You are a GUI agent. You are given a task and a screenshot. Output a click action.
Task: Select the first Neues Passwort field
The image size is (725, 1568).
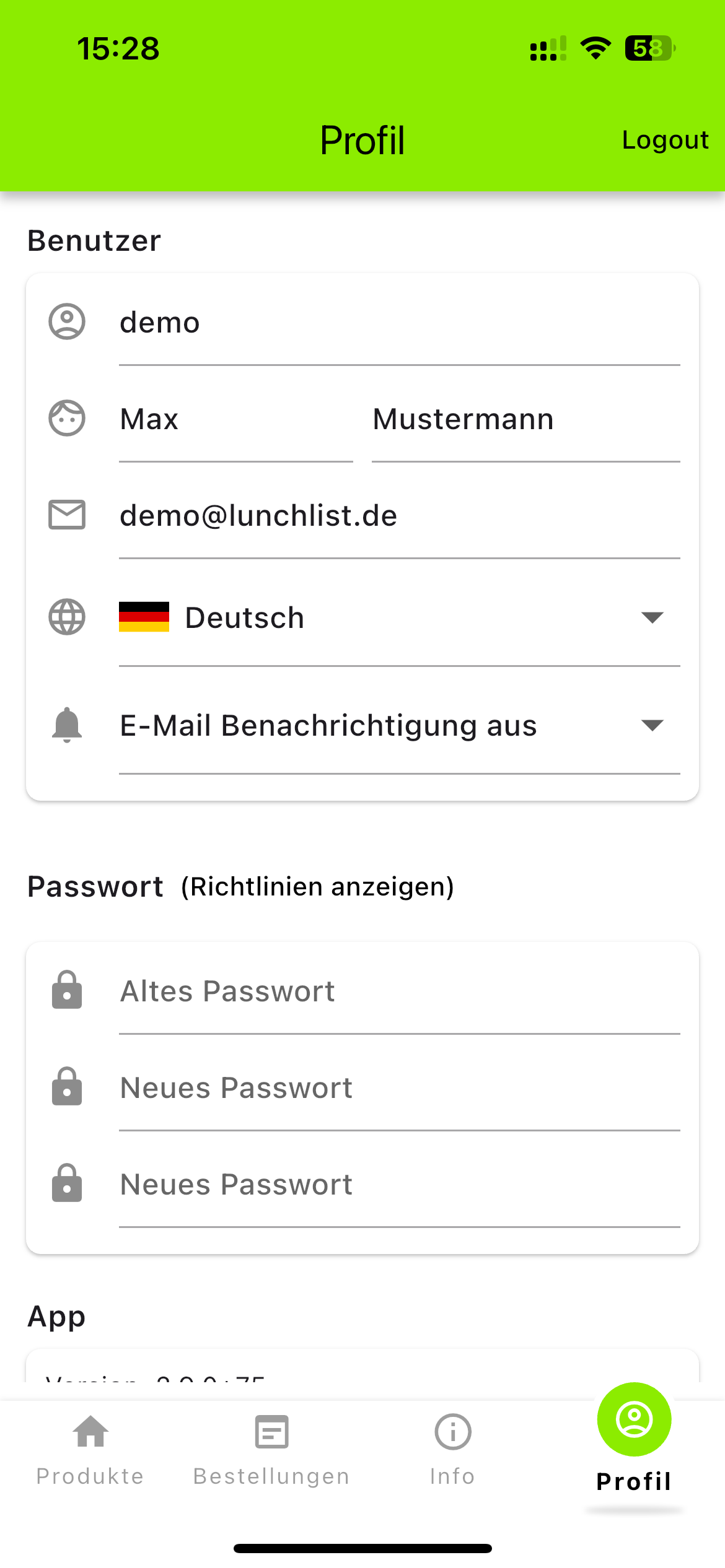pyautogui.click(x=400, y=1088)
